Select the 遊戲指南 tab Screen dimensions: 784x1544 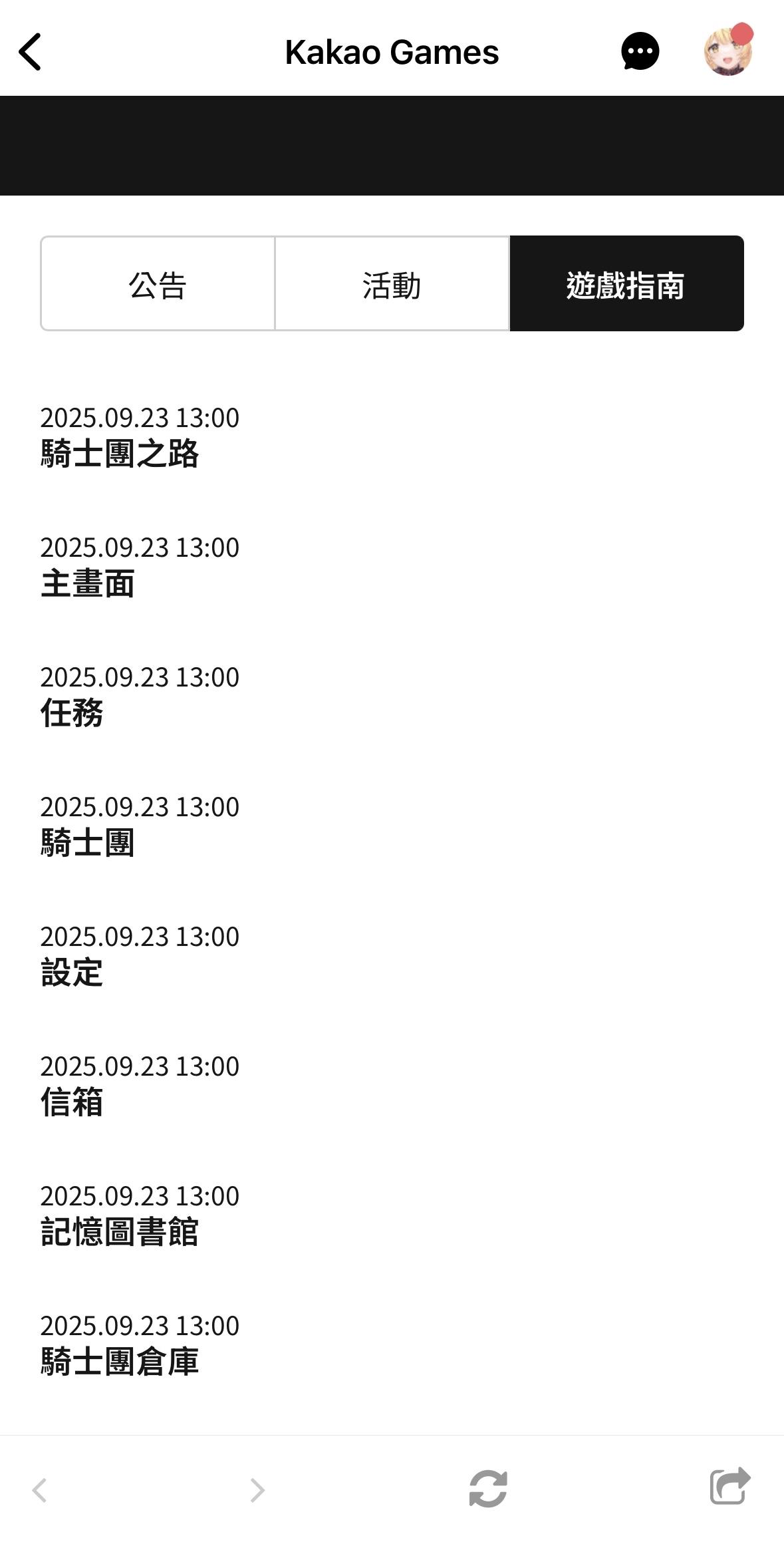tap(626, 283)
